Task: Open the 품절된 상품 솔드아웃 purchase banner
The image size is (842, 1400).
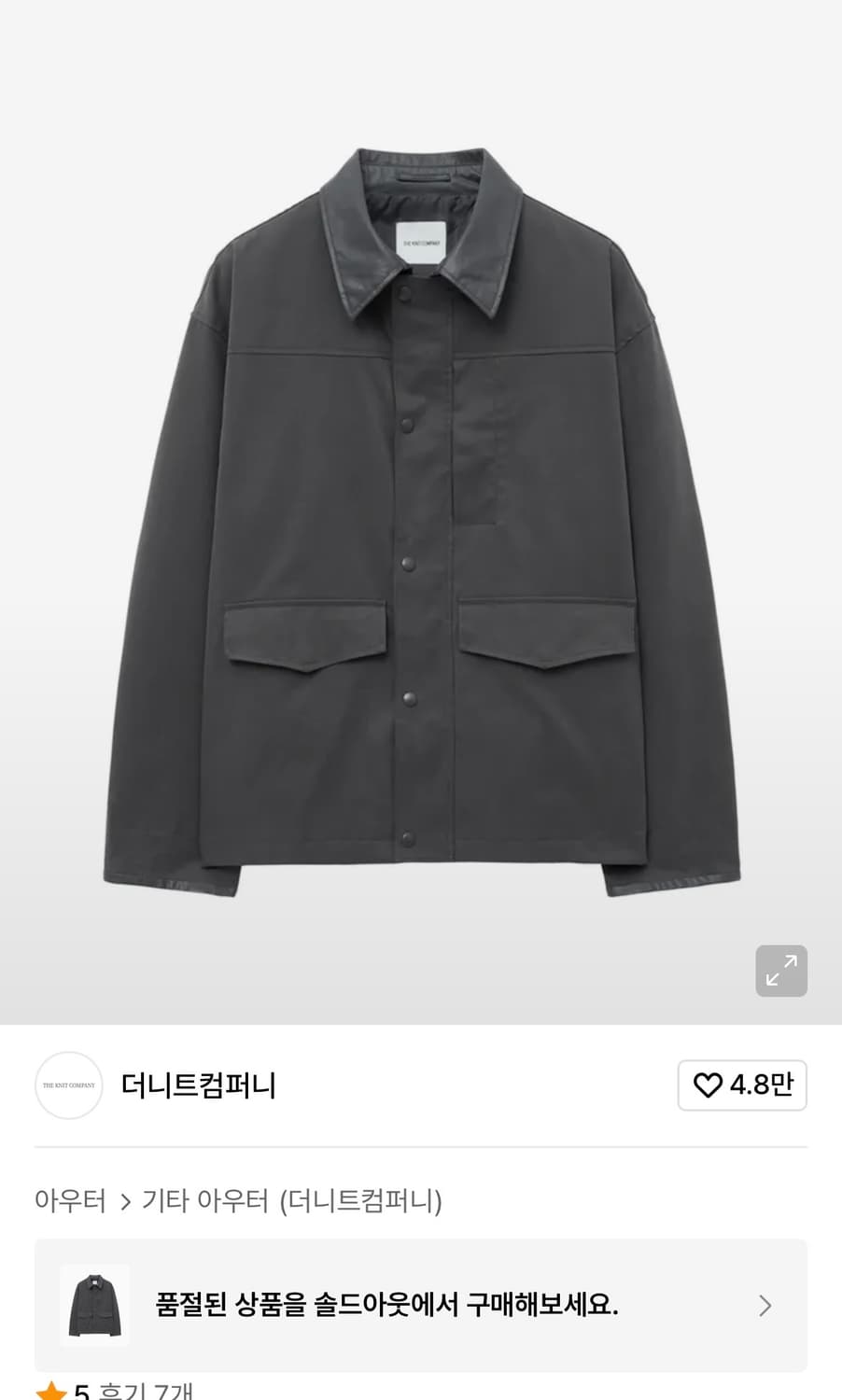Action: coord(420,1306)
